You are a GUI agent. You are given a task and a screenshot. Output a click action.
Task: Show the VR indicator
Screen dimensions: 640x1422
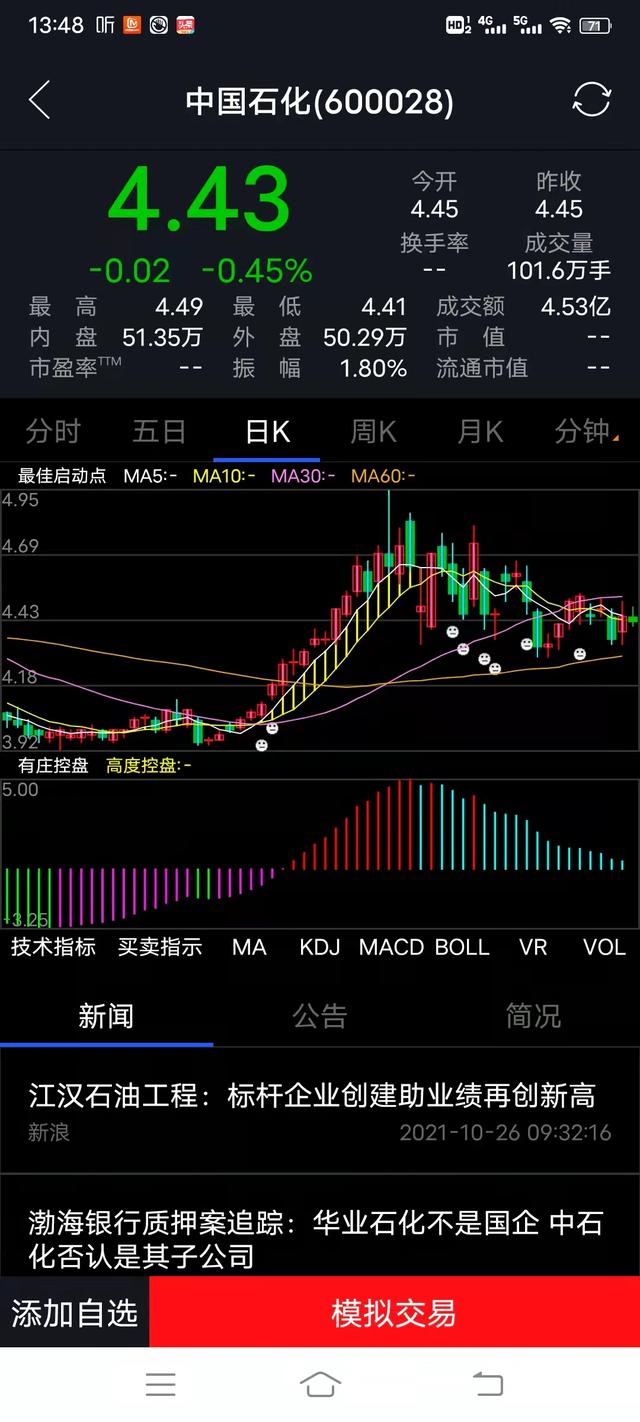(533, 947)
